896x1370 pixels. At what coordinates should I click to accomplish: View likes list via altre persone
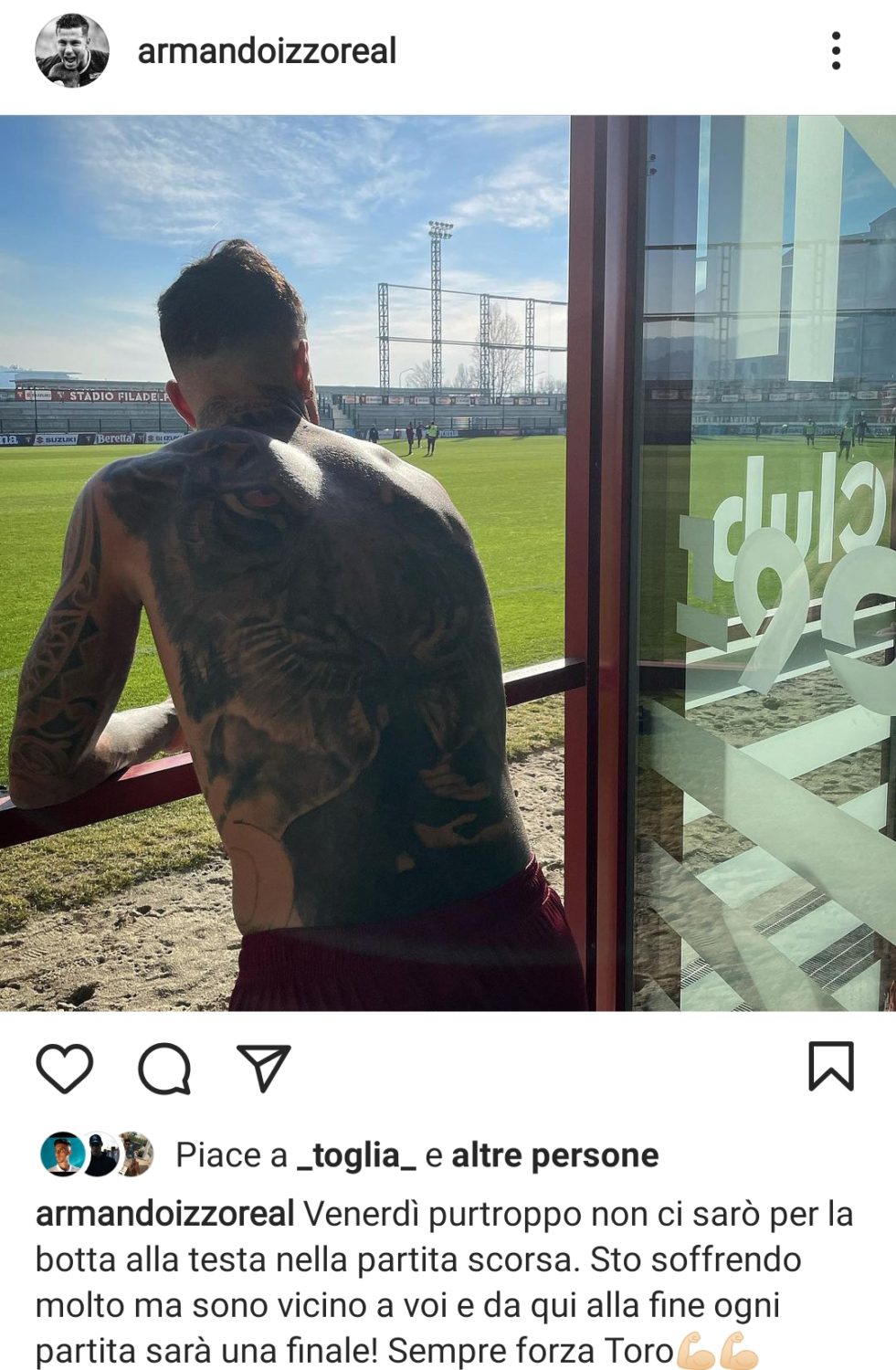pyautogui.click(x=554, y=1155)
